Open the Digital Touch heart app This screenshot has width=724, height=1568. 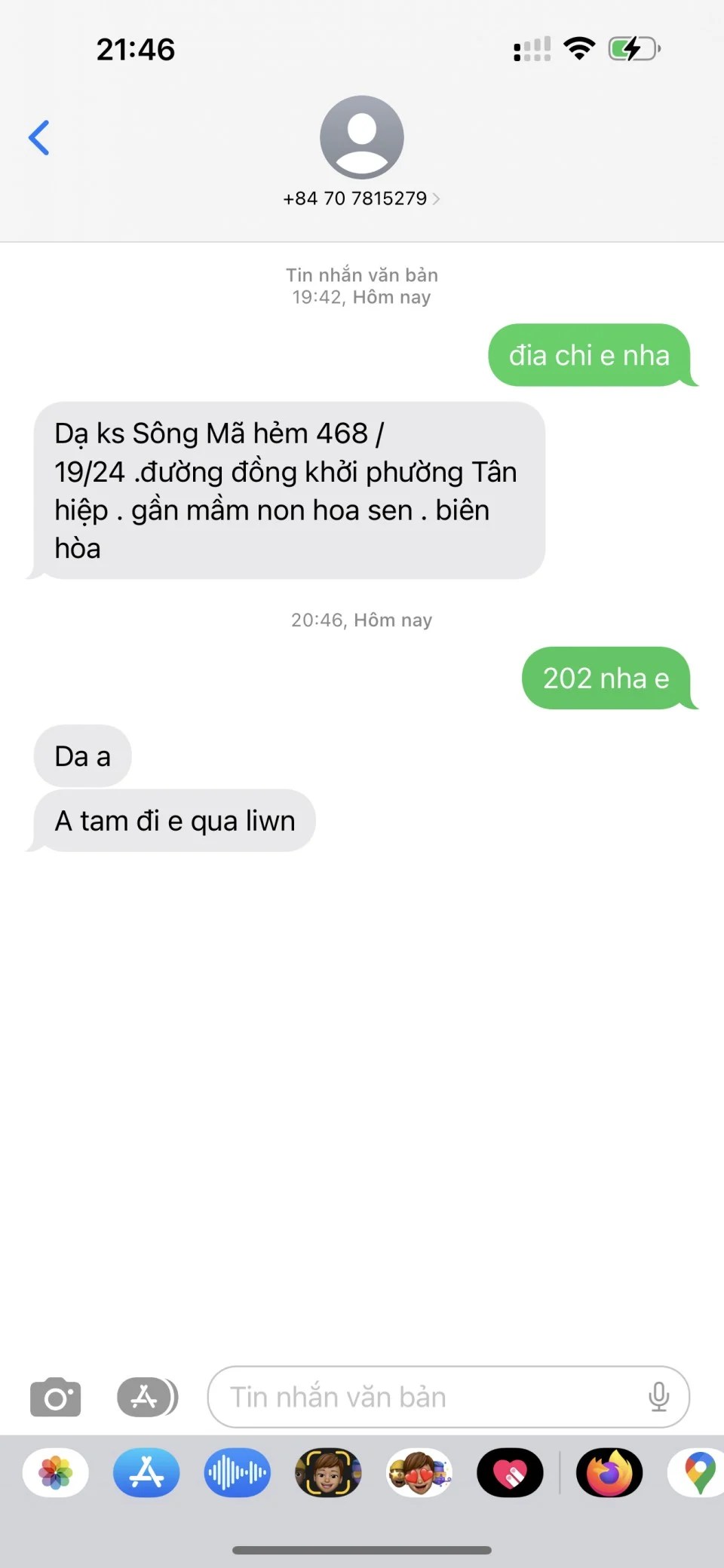pyautogui.click(x=510, y=1472)
